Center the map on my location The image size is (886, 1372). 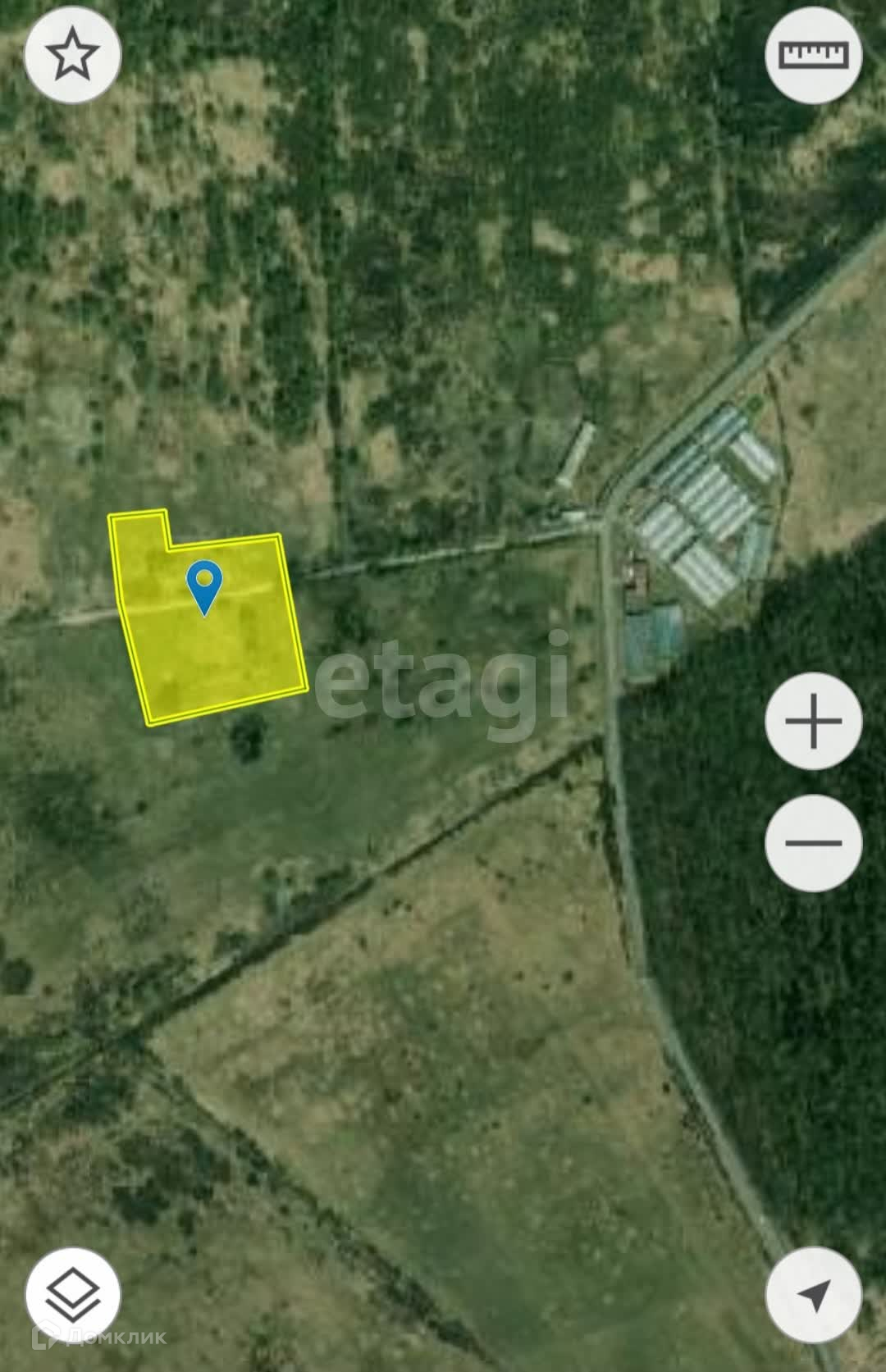coord(813,1295)
